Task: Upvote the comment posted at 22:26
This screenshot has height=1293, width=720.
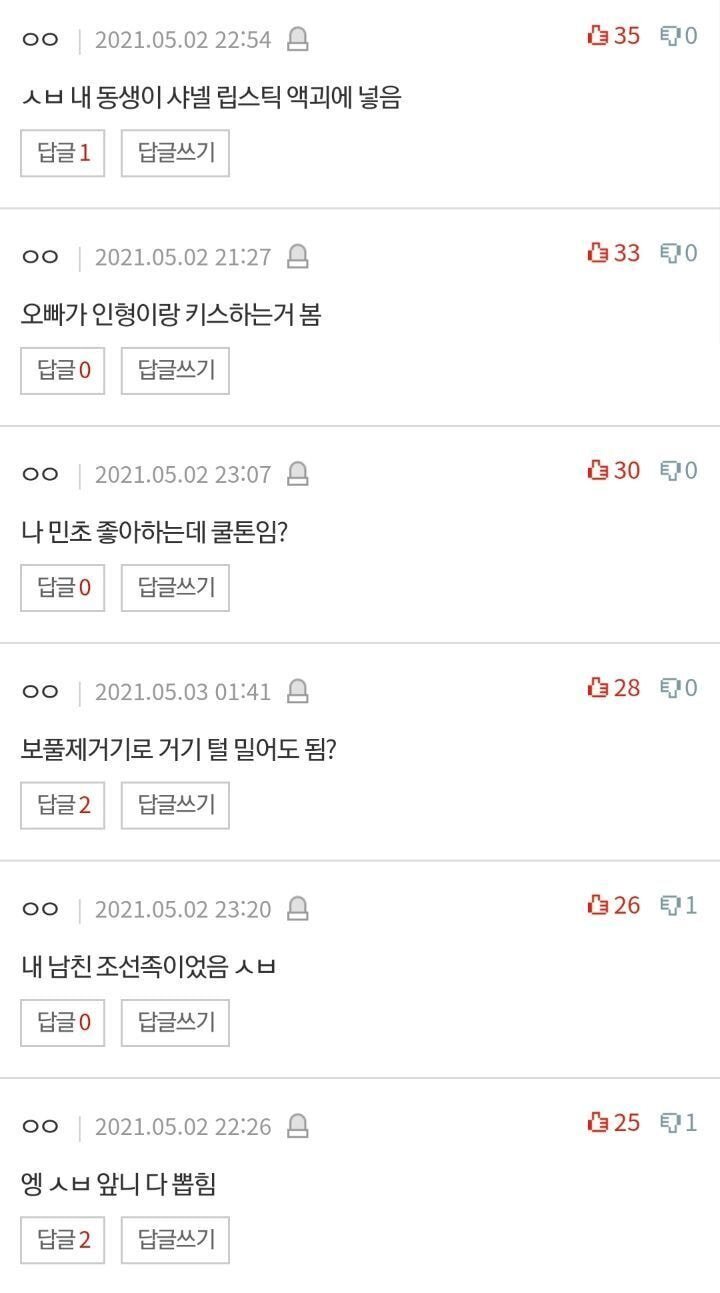Action: 613,1122
